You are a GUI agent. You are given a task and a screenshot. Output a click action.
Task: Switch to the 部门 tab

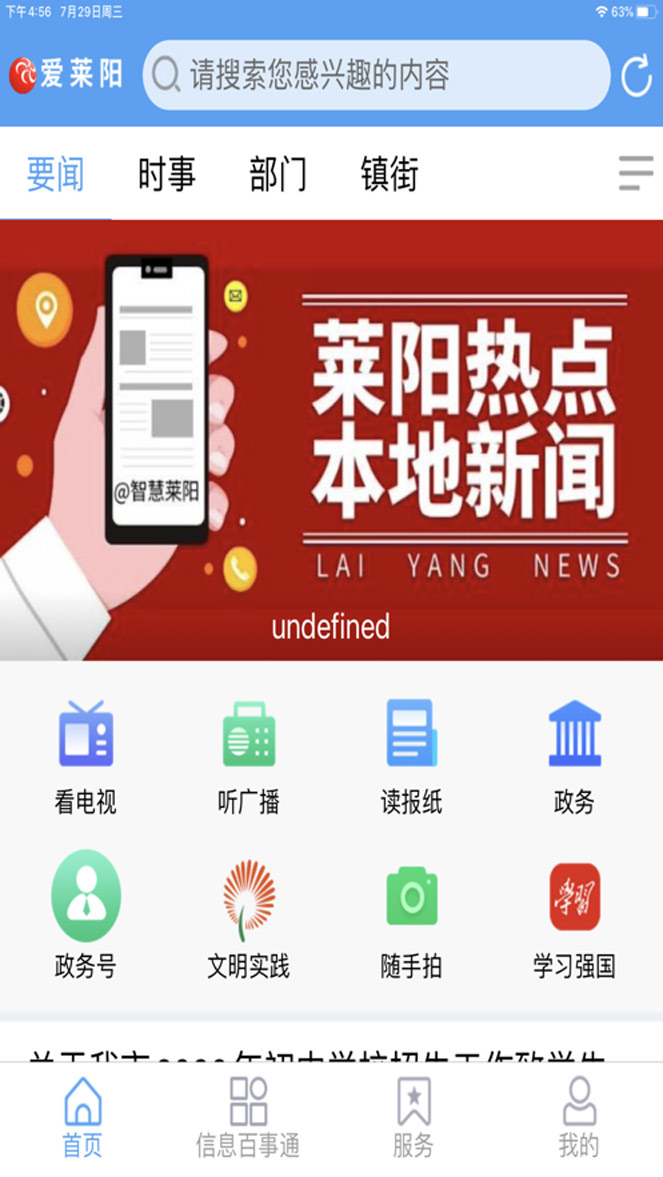coord(278,174)
